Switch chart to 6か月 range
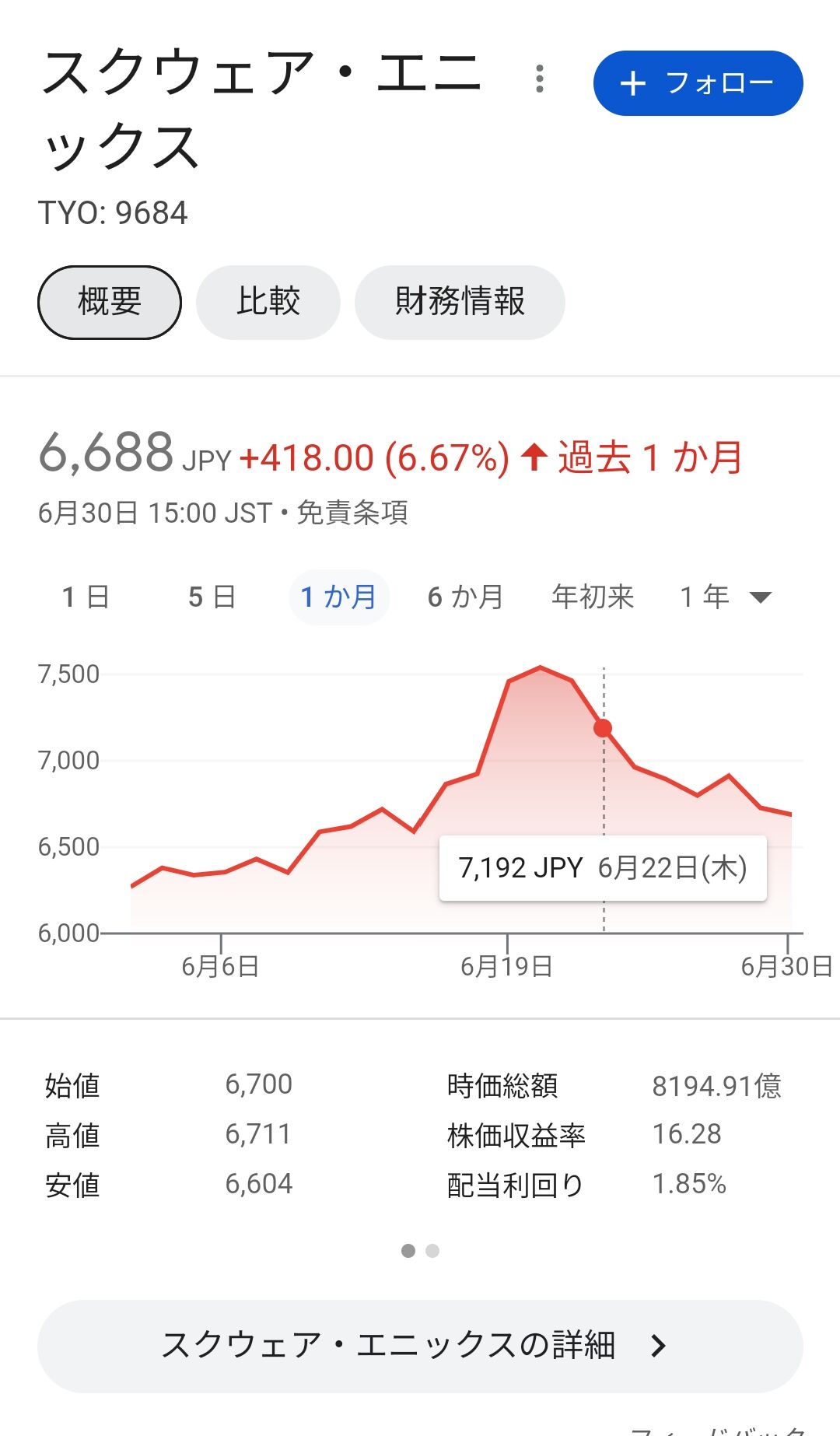This screenshot has width=840, height=1436. [465, 597]
